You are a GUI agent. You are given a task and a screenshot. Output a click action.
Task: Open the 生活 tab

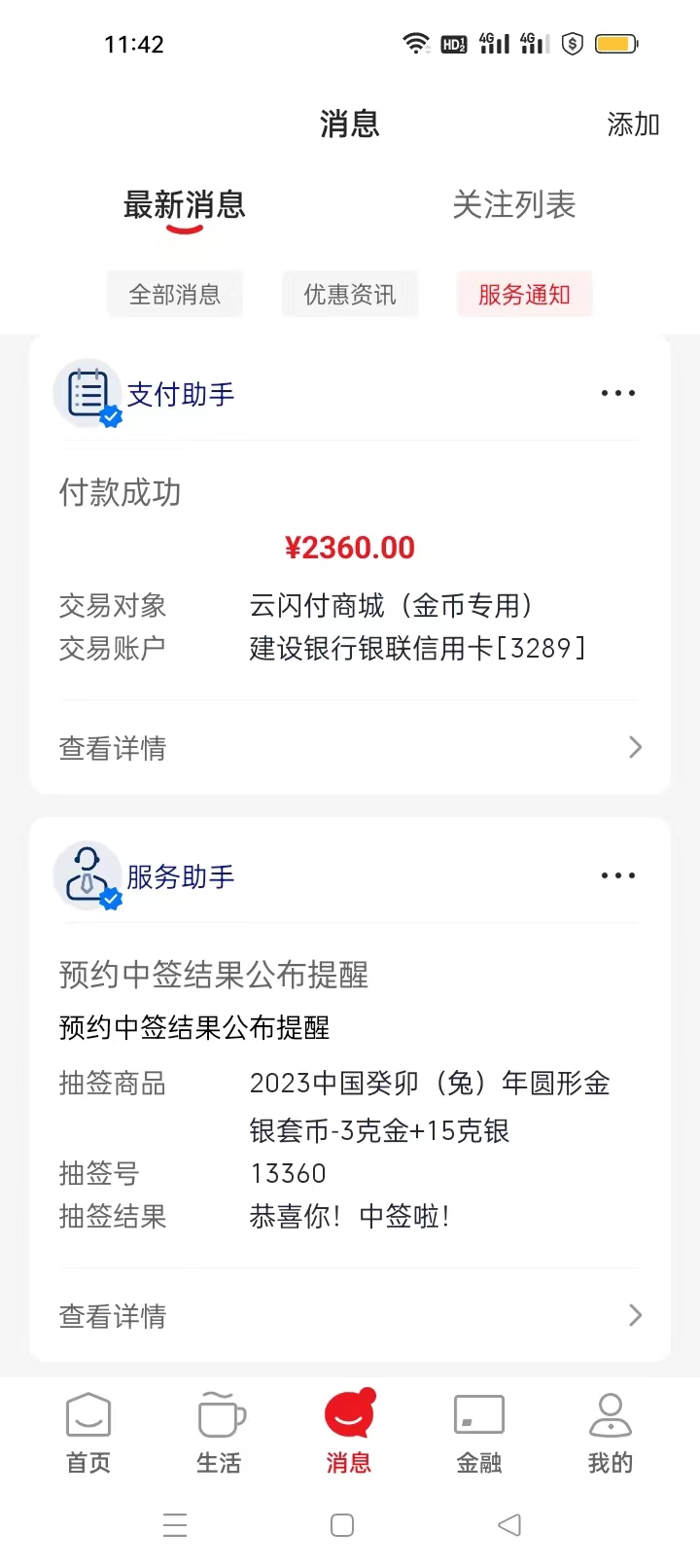pos(219,1434)
